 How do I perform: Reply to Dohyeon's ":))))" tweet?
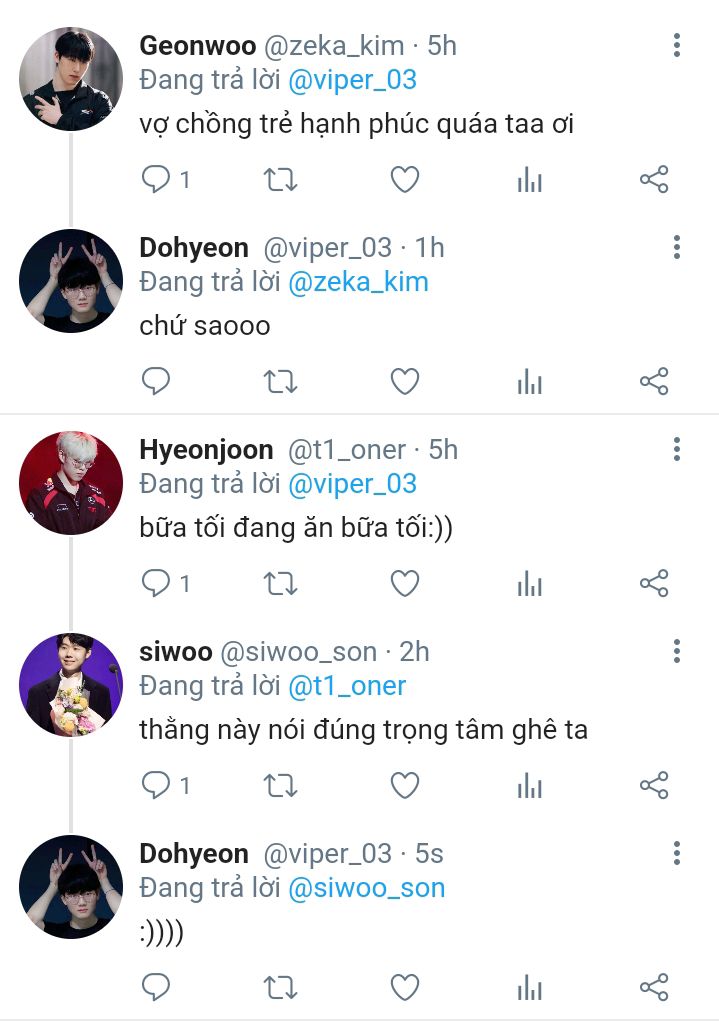156,988
